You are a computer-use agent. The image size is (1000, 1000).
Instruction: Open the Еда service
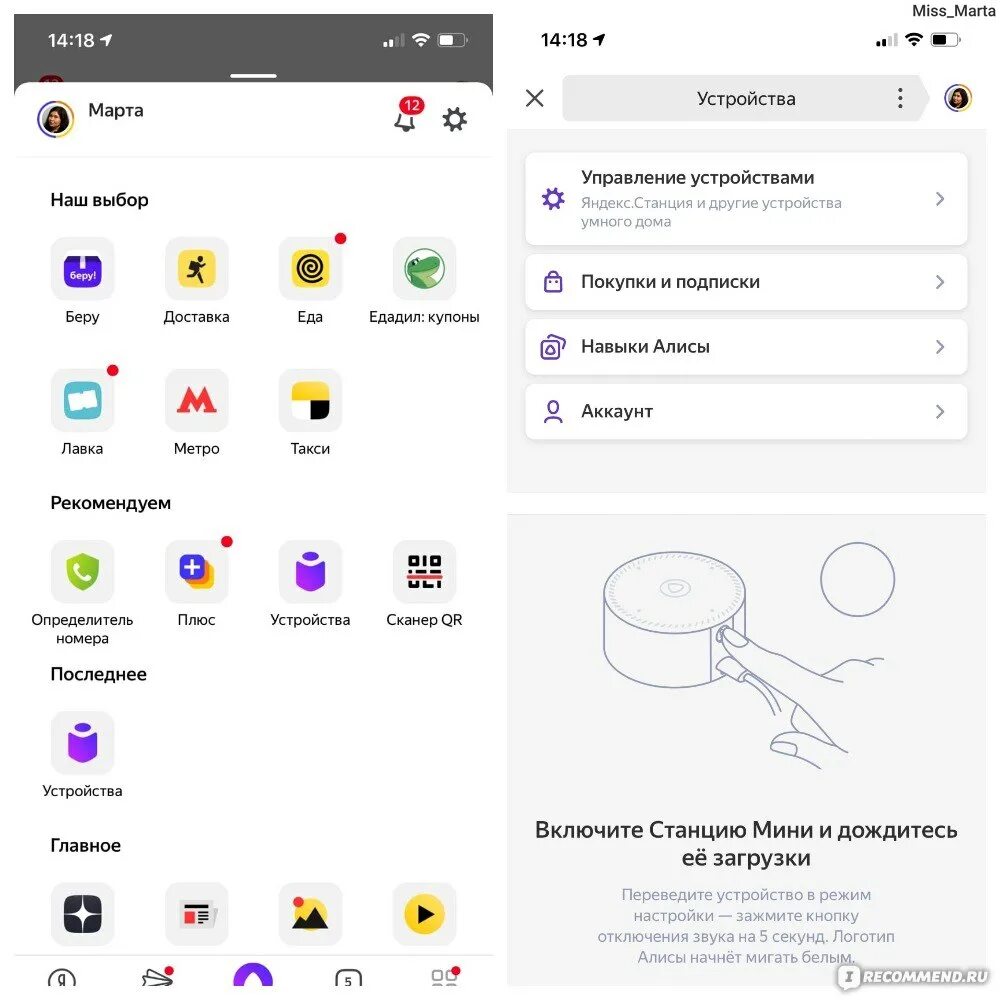[310, 269]
